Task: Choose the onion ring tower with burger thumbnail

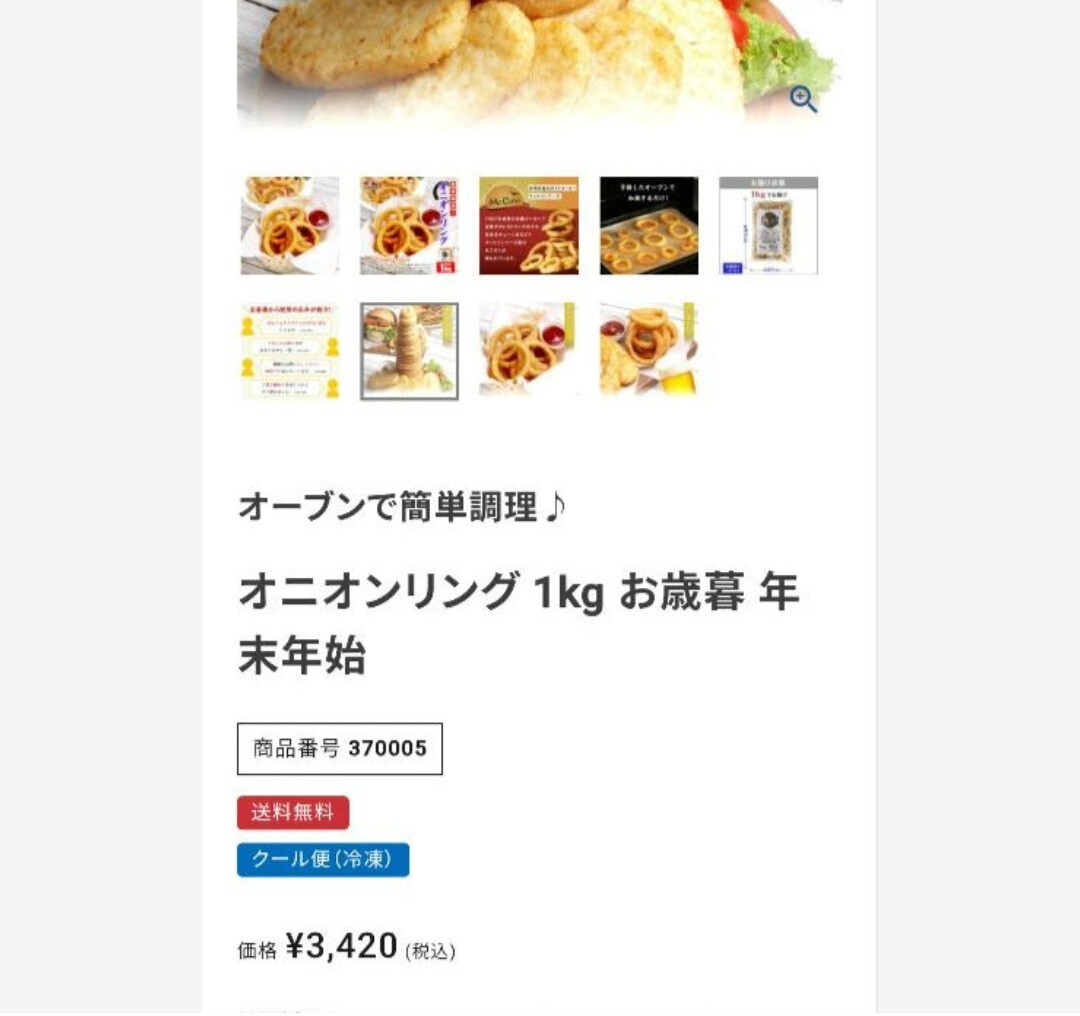Action: click(x=409, y=351)
